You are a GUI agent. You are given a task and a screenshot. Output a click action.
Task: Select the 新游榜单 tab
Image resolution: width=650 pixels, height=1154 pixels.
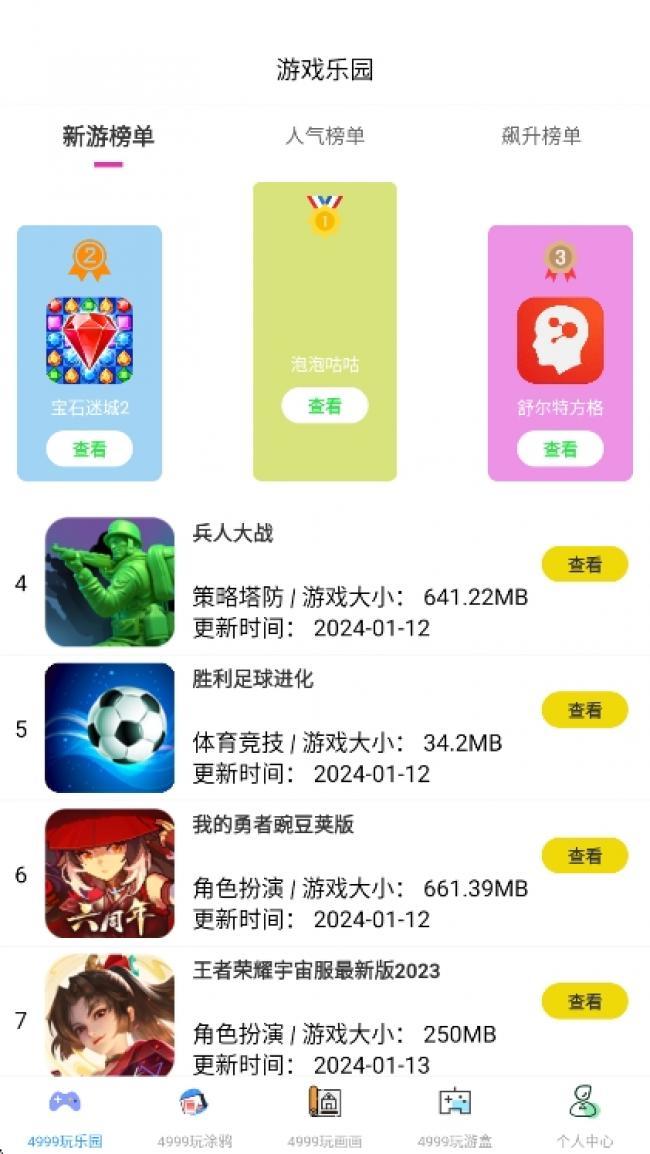tap(108, 136)
